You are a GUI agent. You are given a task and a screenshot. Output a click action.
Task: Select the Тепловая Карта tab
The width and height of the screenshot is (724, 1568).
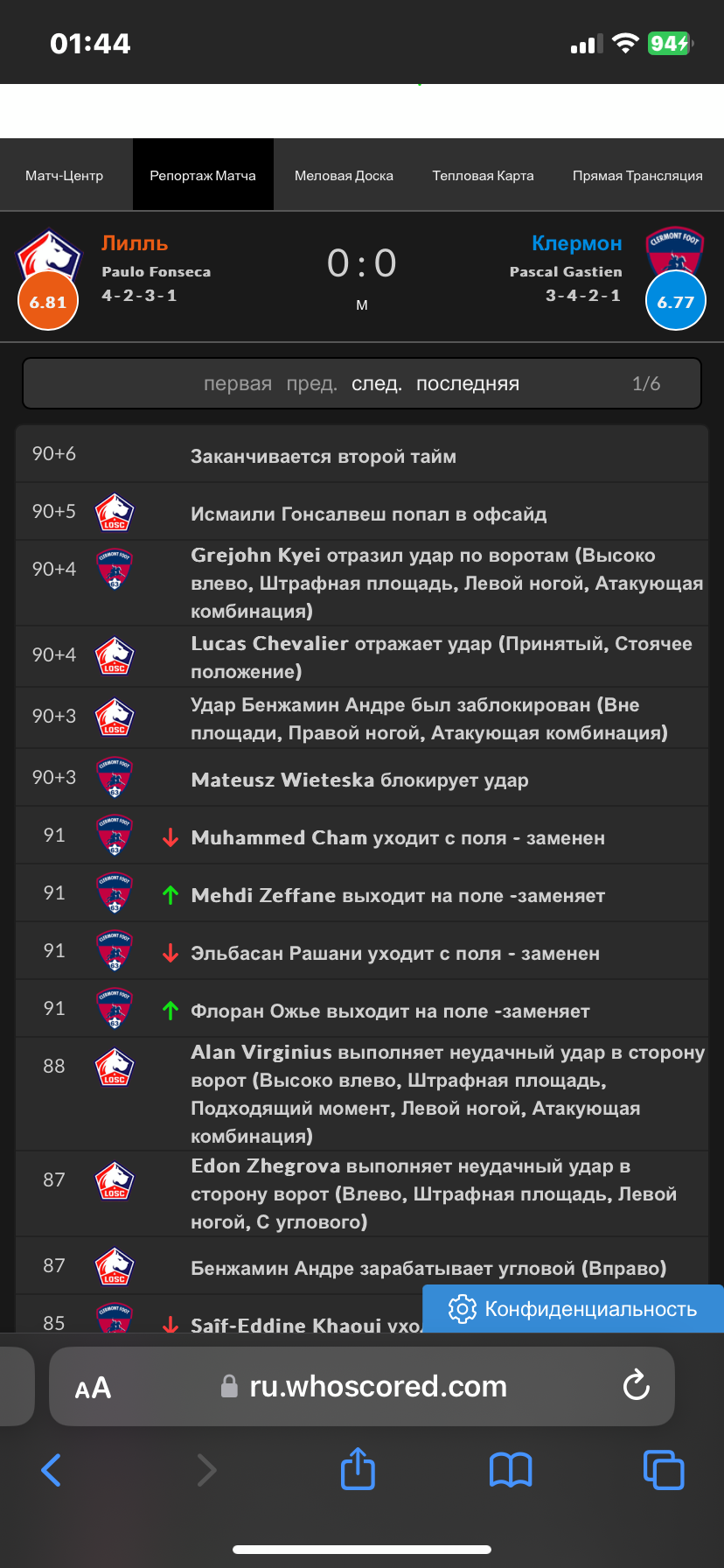click(483, 175)
